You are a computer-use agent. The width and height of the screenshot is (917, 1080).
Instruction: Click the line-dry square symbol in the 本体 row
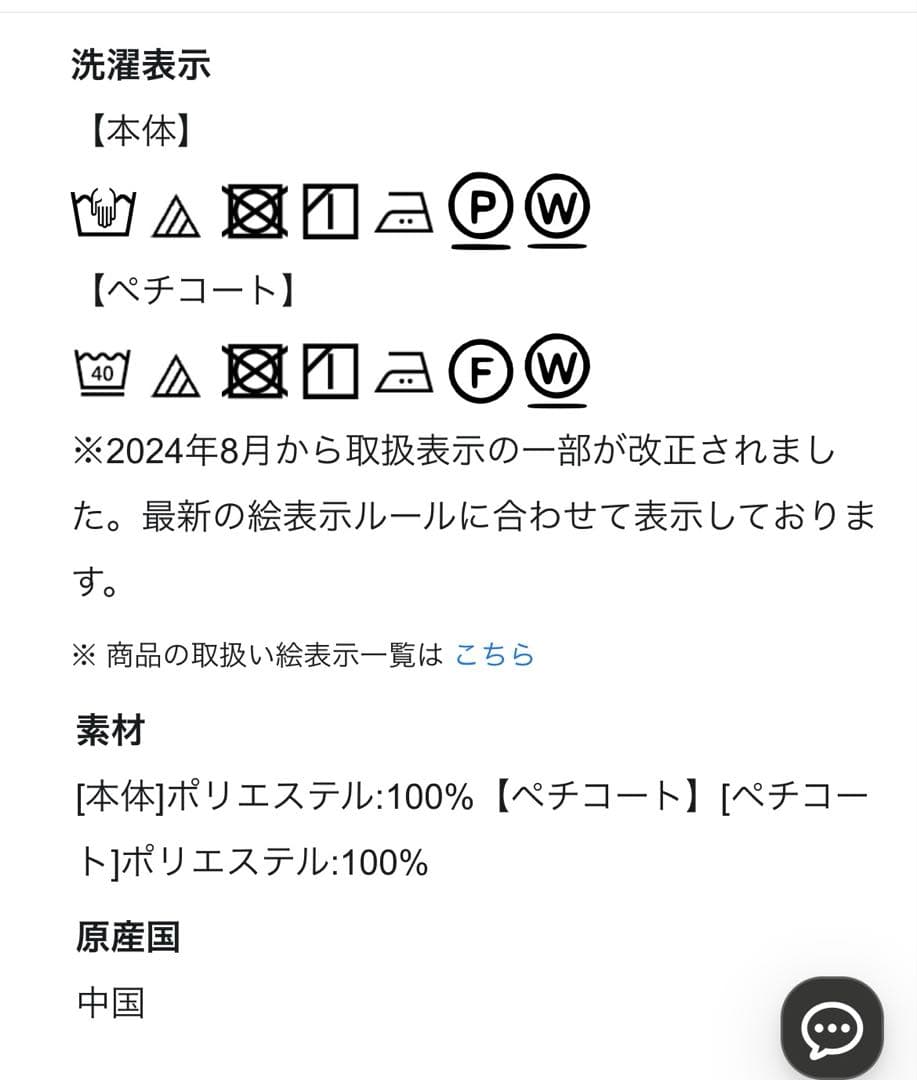[329, 212]
